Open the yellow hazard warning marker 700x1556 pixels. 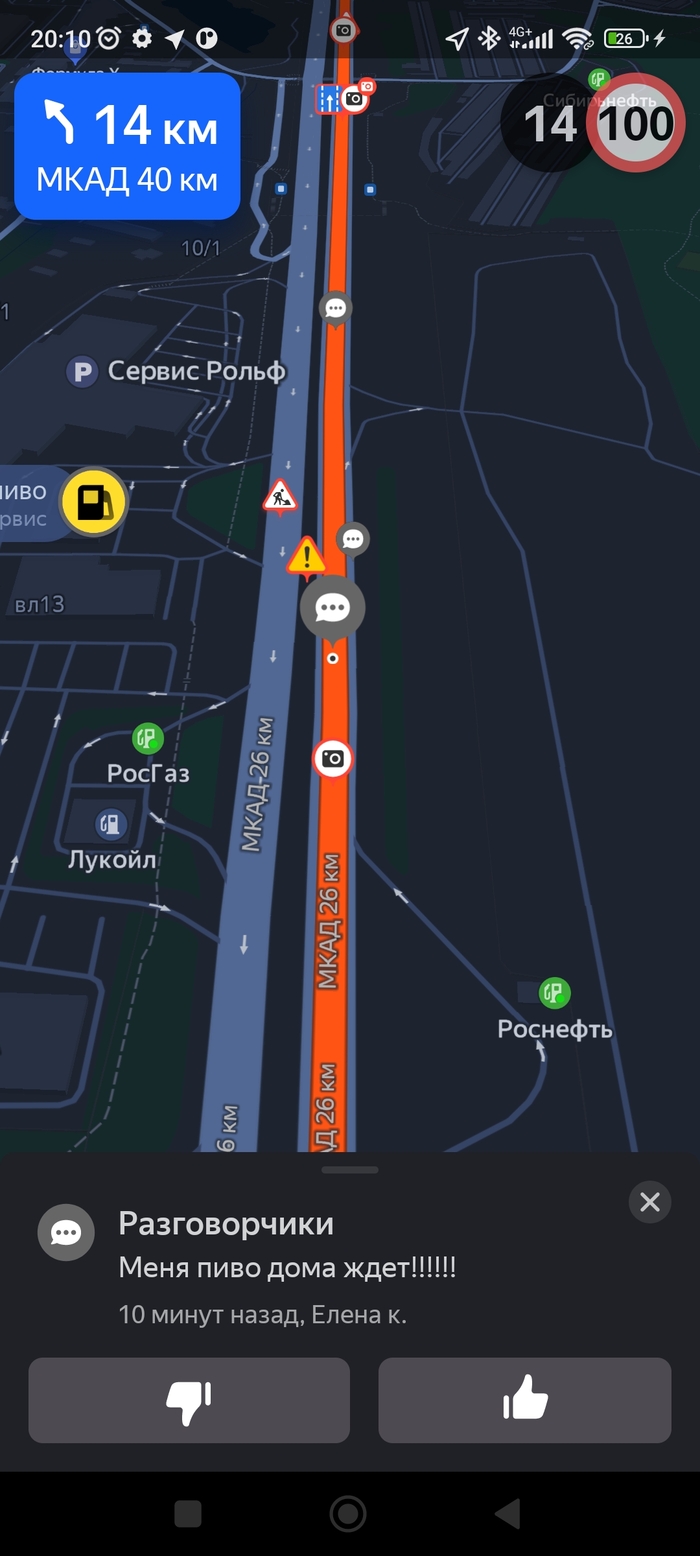(x=306, y=556)
